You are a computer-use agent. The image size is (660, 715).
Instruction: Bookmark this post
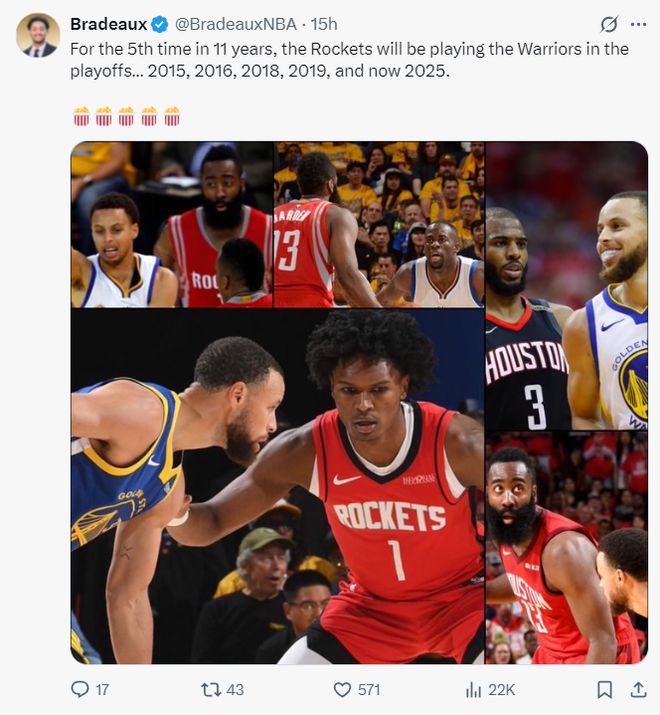[604, 689]
